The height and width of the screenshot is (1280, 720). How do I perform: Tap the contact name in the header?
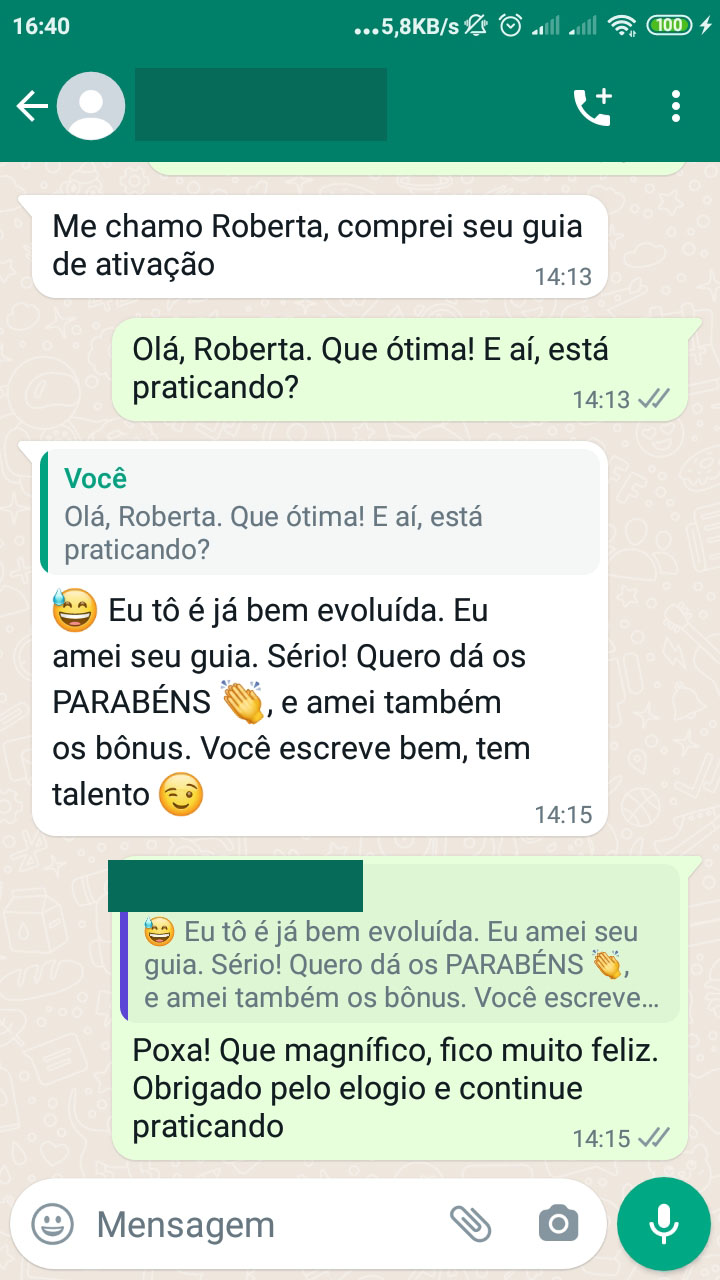tap(260, 104)
